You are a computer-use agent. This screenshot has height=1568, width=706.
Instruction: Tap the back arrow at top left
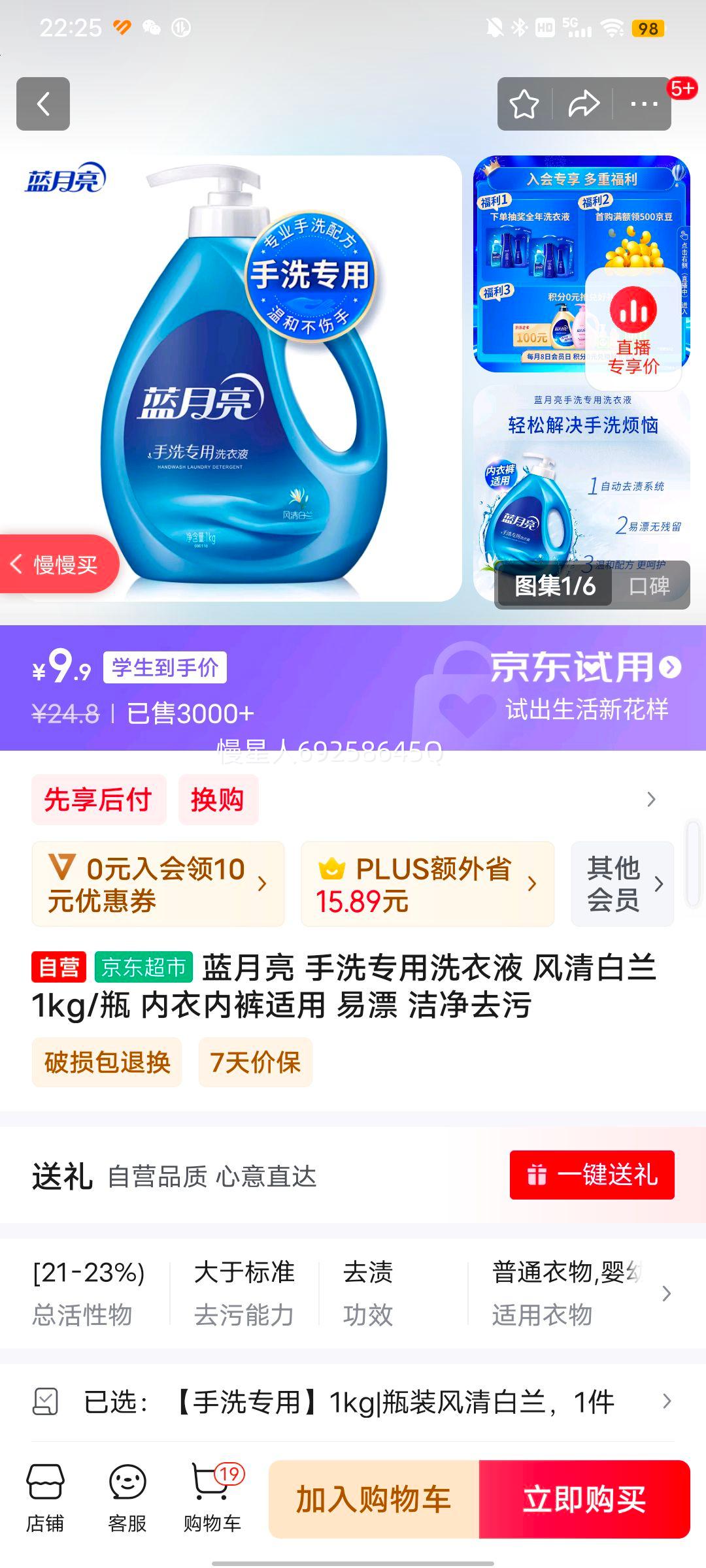pos(42,105)
